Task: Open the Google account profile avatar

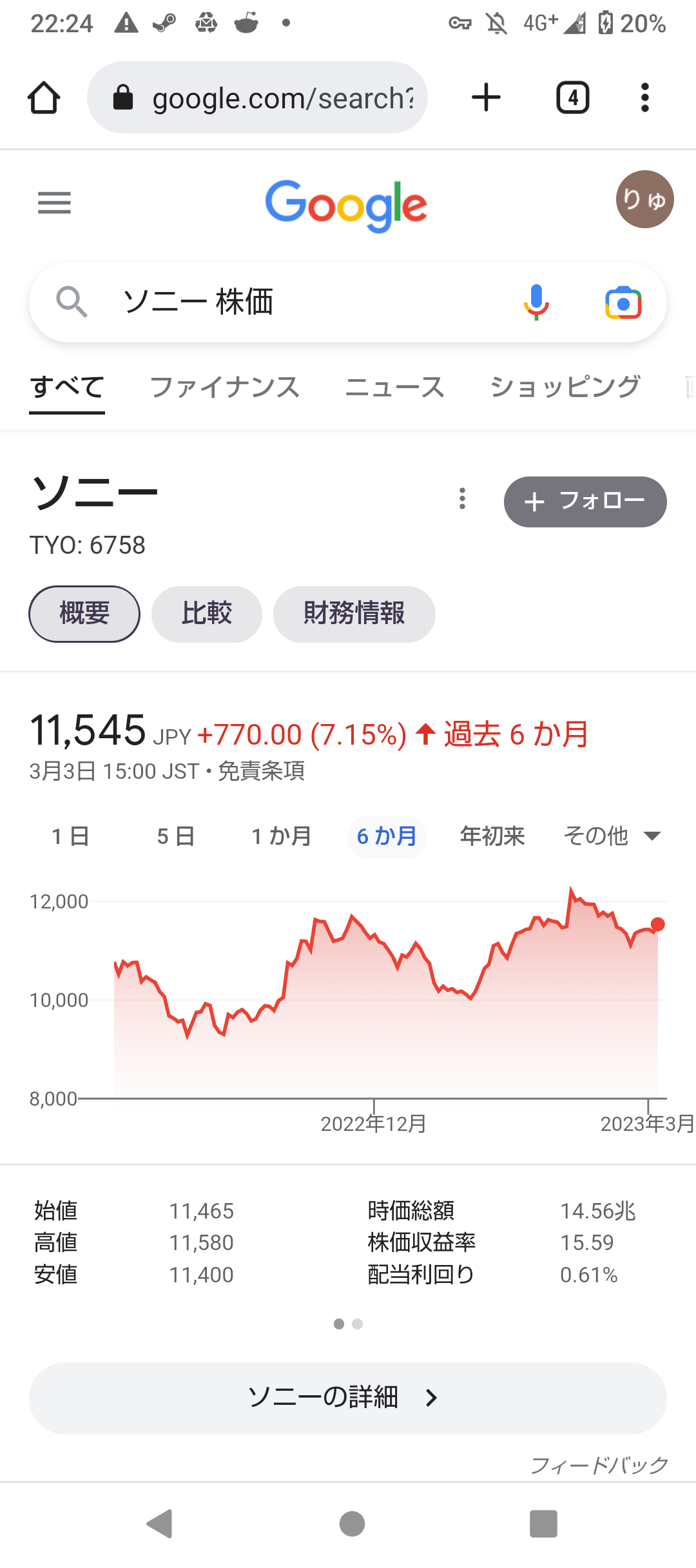Action: click(x=644, y=199)
